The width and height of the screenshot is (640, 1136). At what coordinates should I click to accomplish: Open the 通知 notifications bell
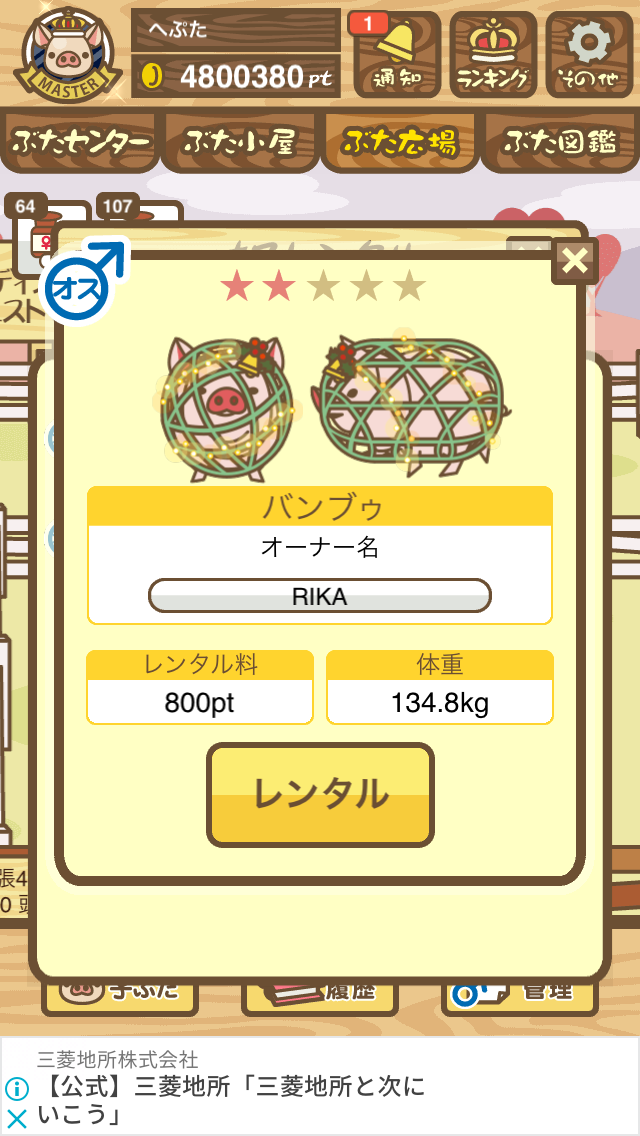[397, 55]
